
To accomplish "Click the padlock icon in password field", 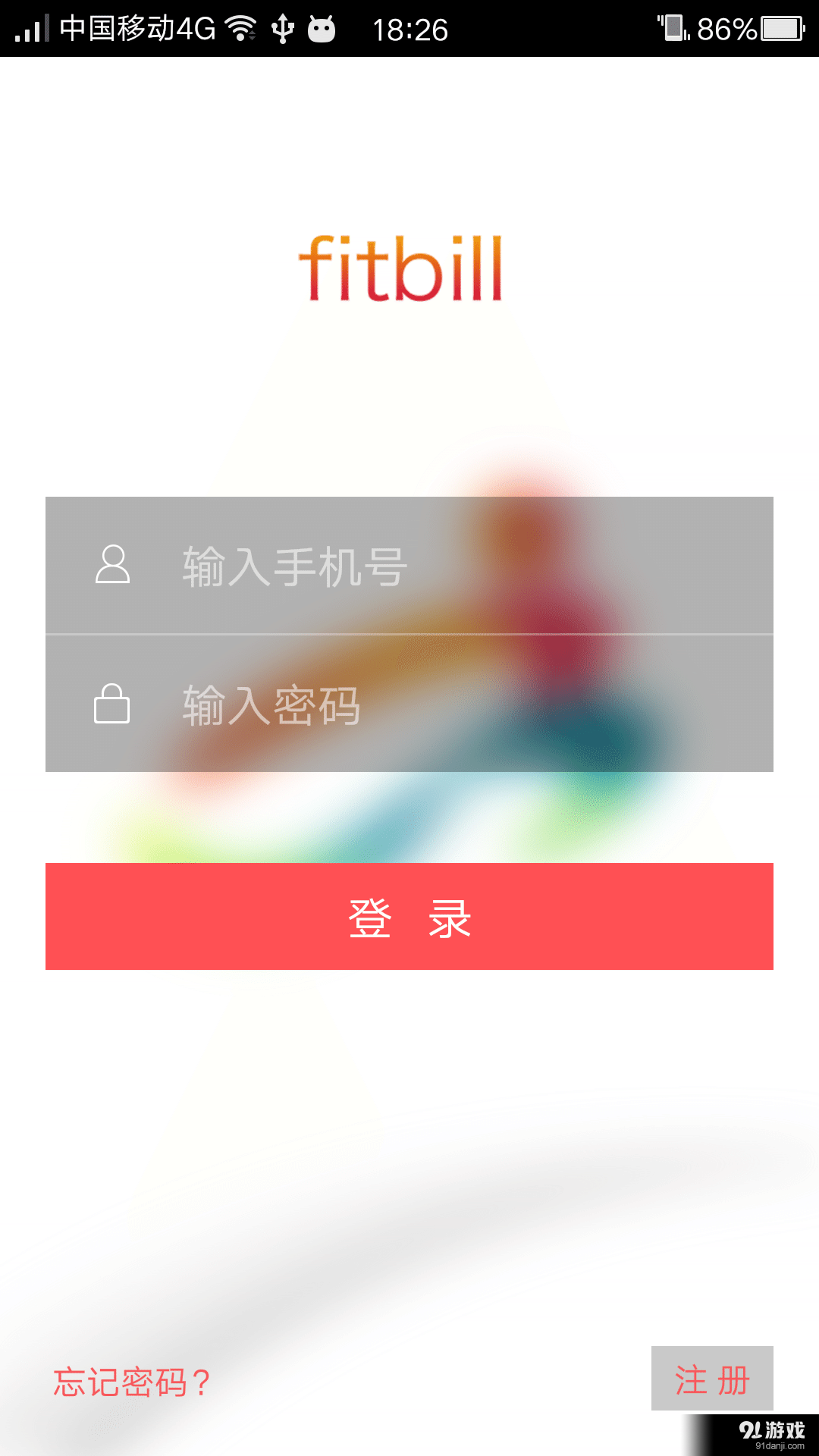I will [111, 705].
